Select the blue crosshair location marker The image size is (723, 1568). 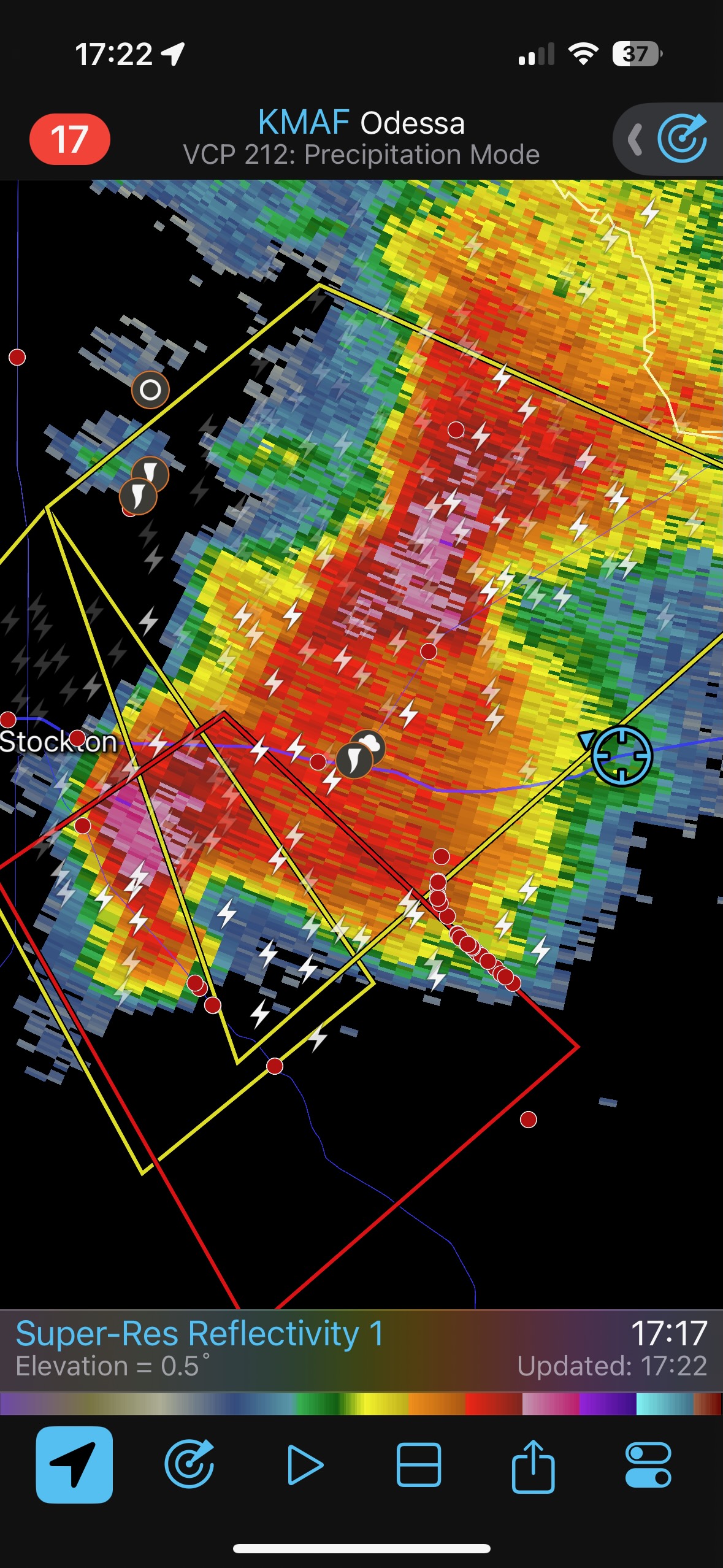pos(621,756)
